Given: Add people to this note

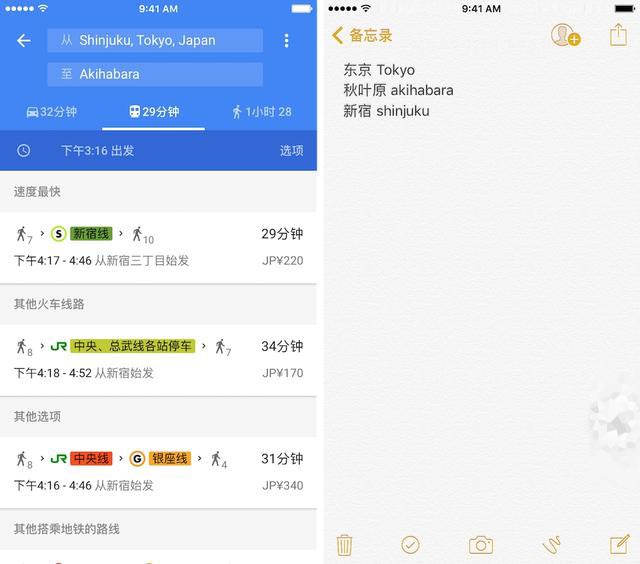Looking at the screenshot, I should [565, 36].
